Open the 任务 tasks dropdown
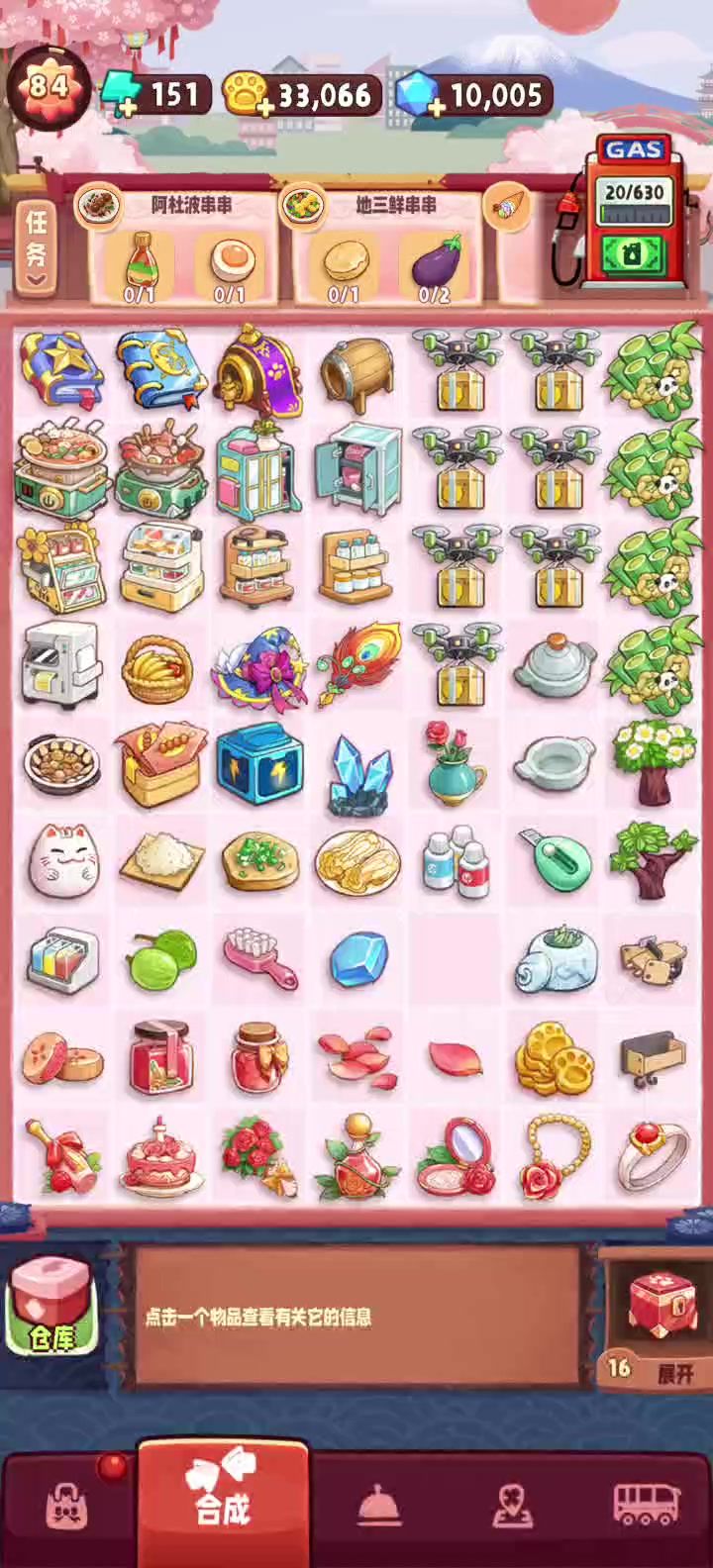 [37, 246]
